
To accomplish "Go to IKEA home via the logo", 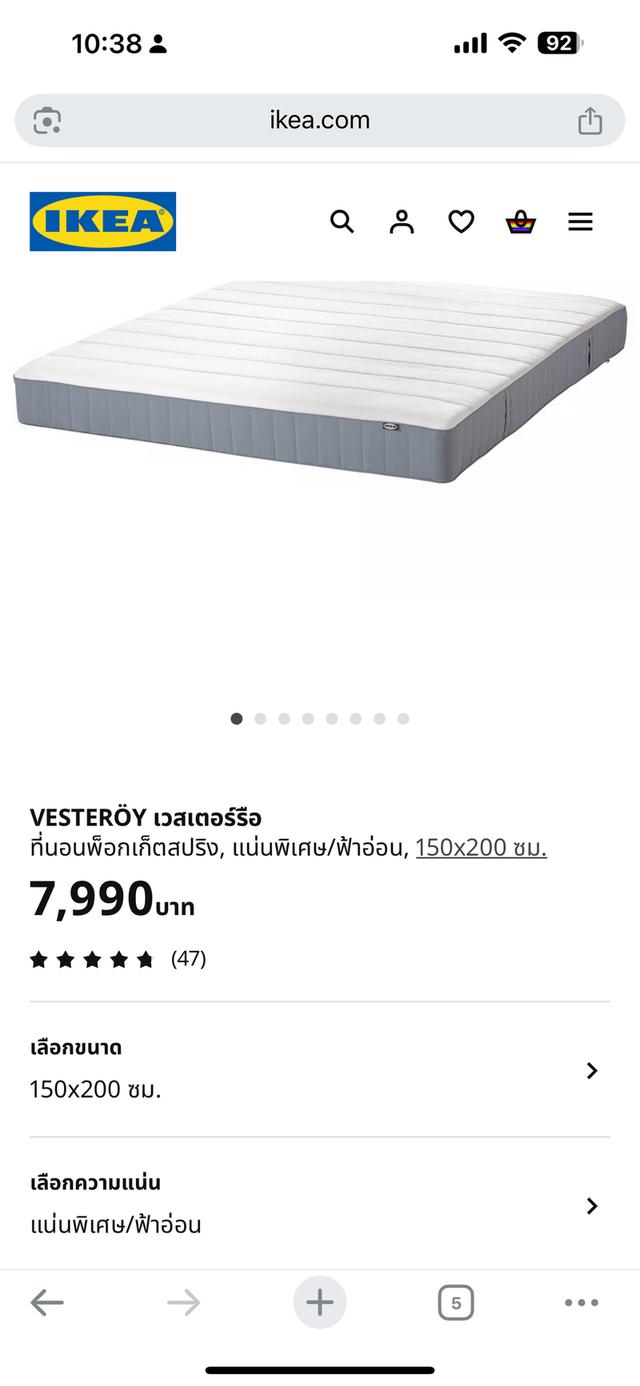I will point(103,222).
